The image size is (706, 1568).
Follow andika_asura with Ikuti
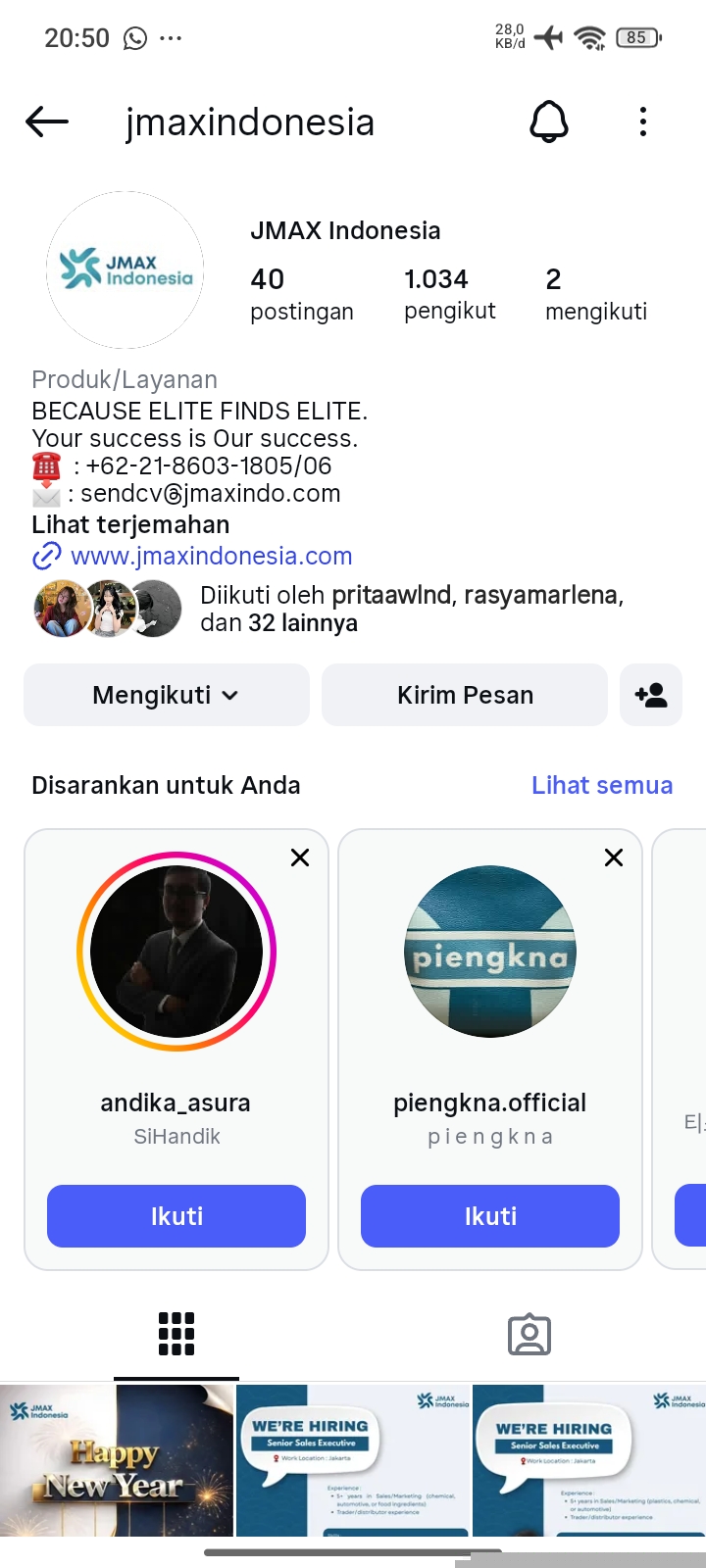[x=176, y=1216]
